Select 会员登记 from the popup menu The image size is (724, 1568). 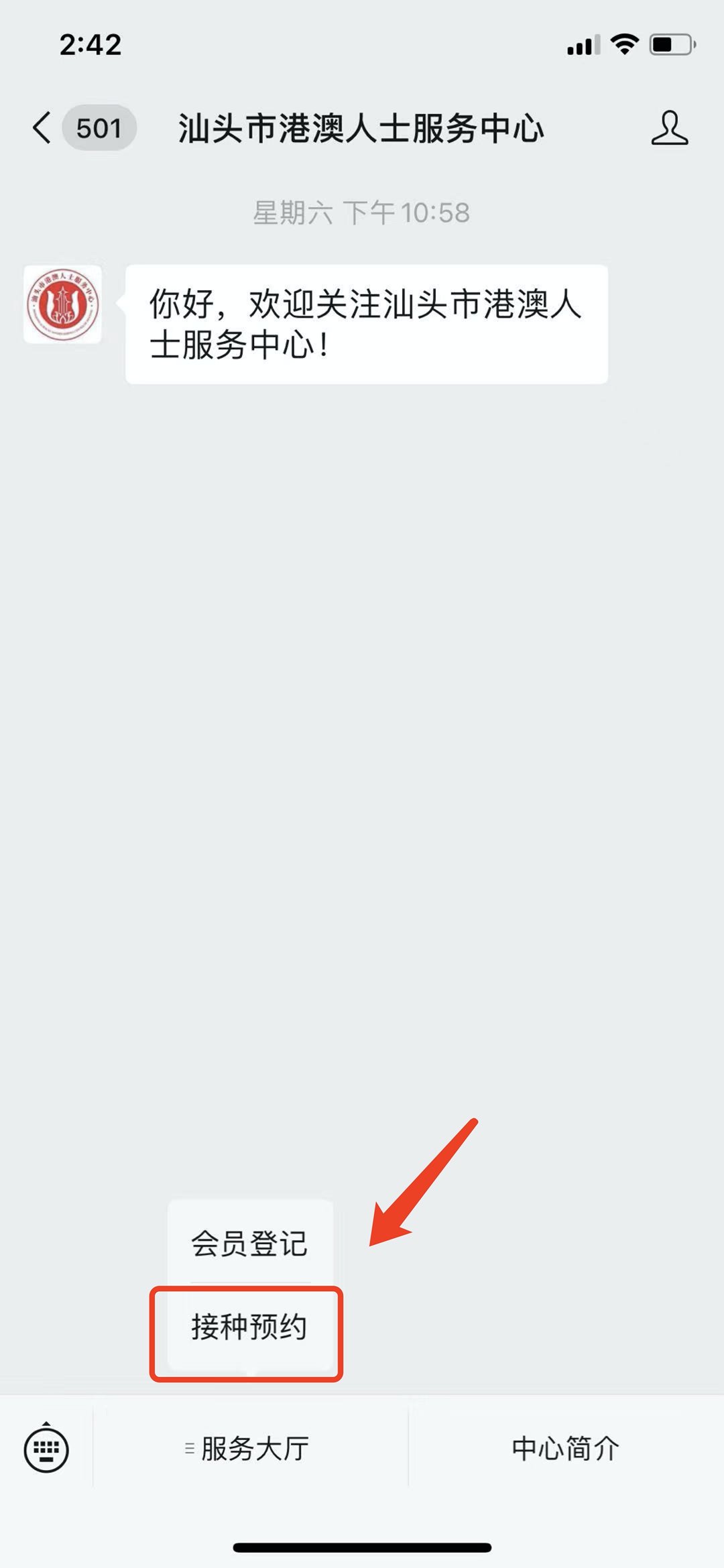(249, 1244)
